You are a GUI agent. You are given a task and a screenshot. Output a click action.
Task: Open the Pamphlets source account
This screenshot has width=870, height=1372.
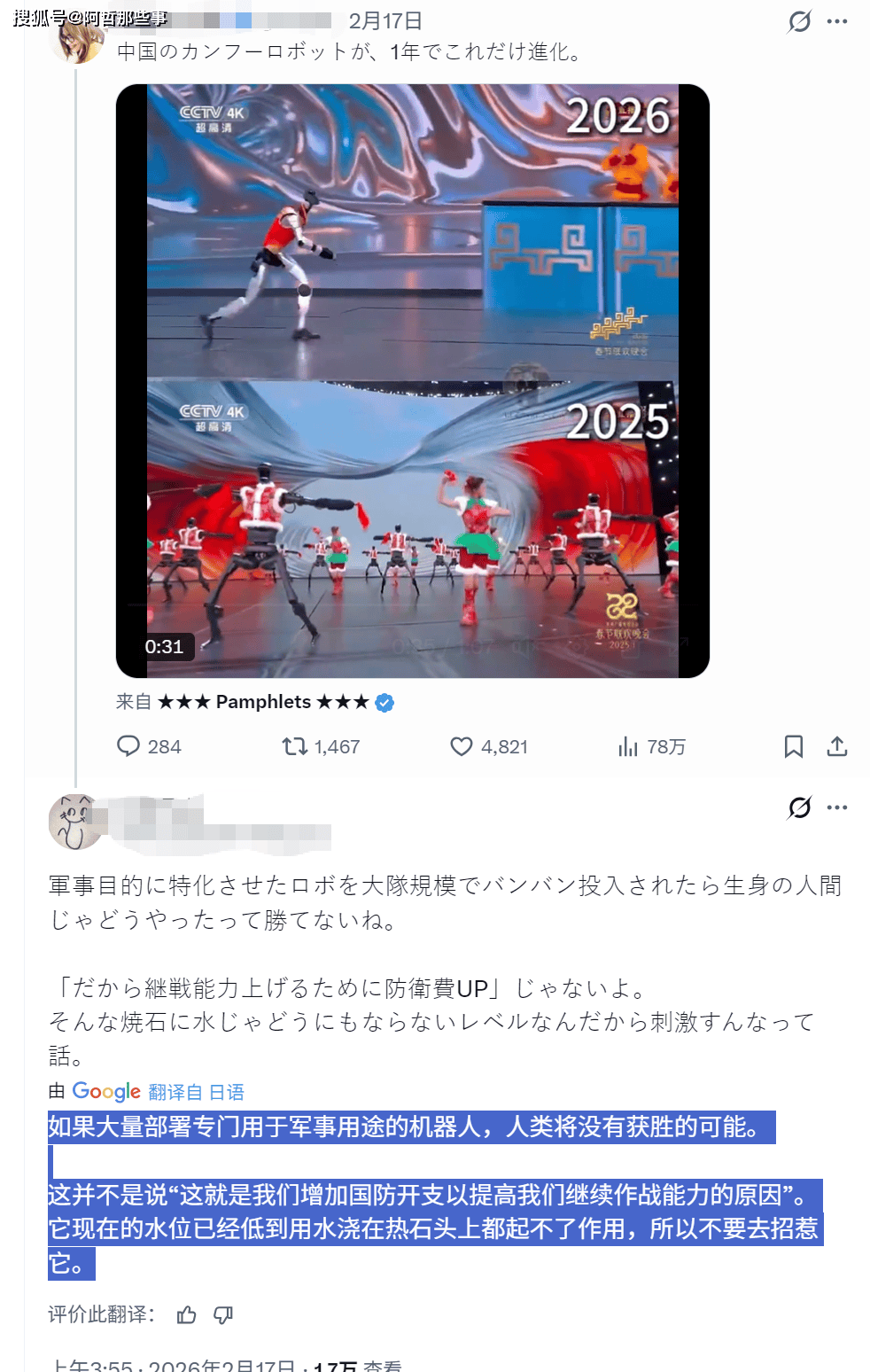click(263, 702)
